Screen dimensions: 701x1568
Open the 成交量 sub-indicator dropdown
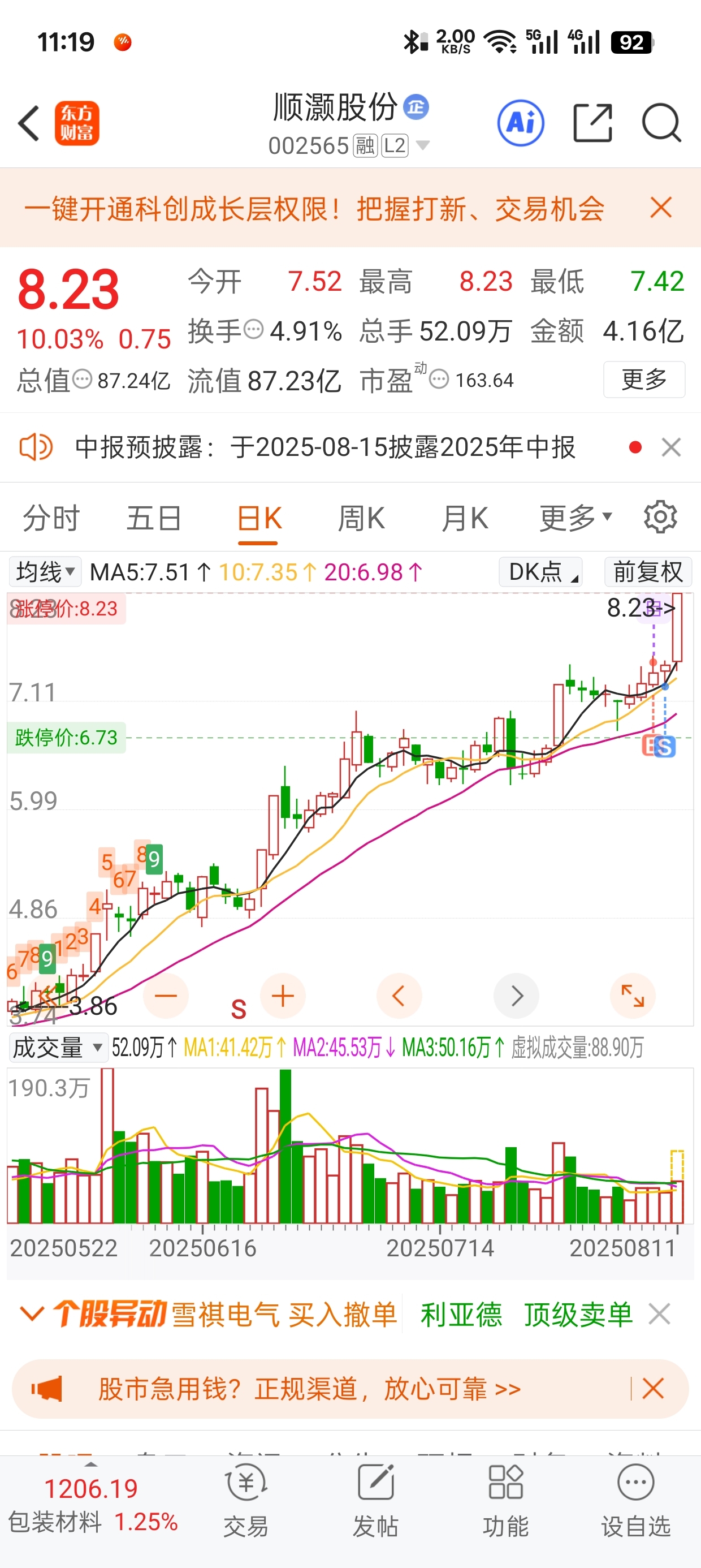pyautogui.click(x=58, y=1048)
